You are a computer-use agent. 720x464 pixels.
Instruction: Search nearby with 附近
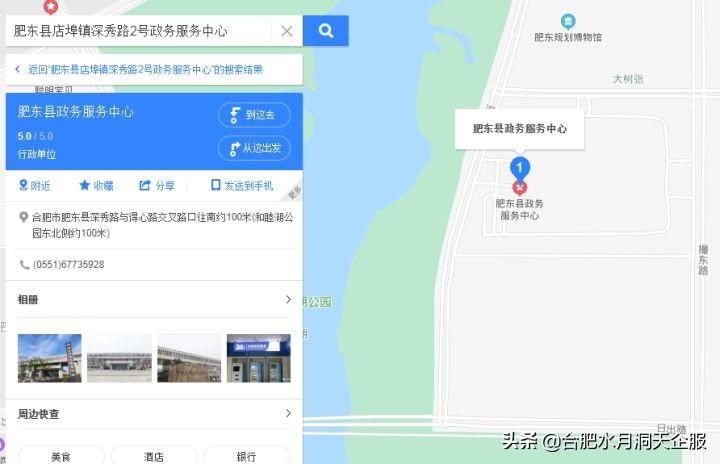[35, 186]
